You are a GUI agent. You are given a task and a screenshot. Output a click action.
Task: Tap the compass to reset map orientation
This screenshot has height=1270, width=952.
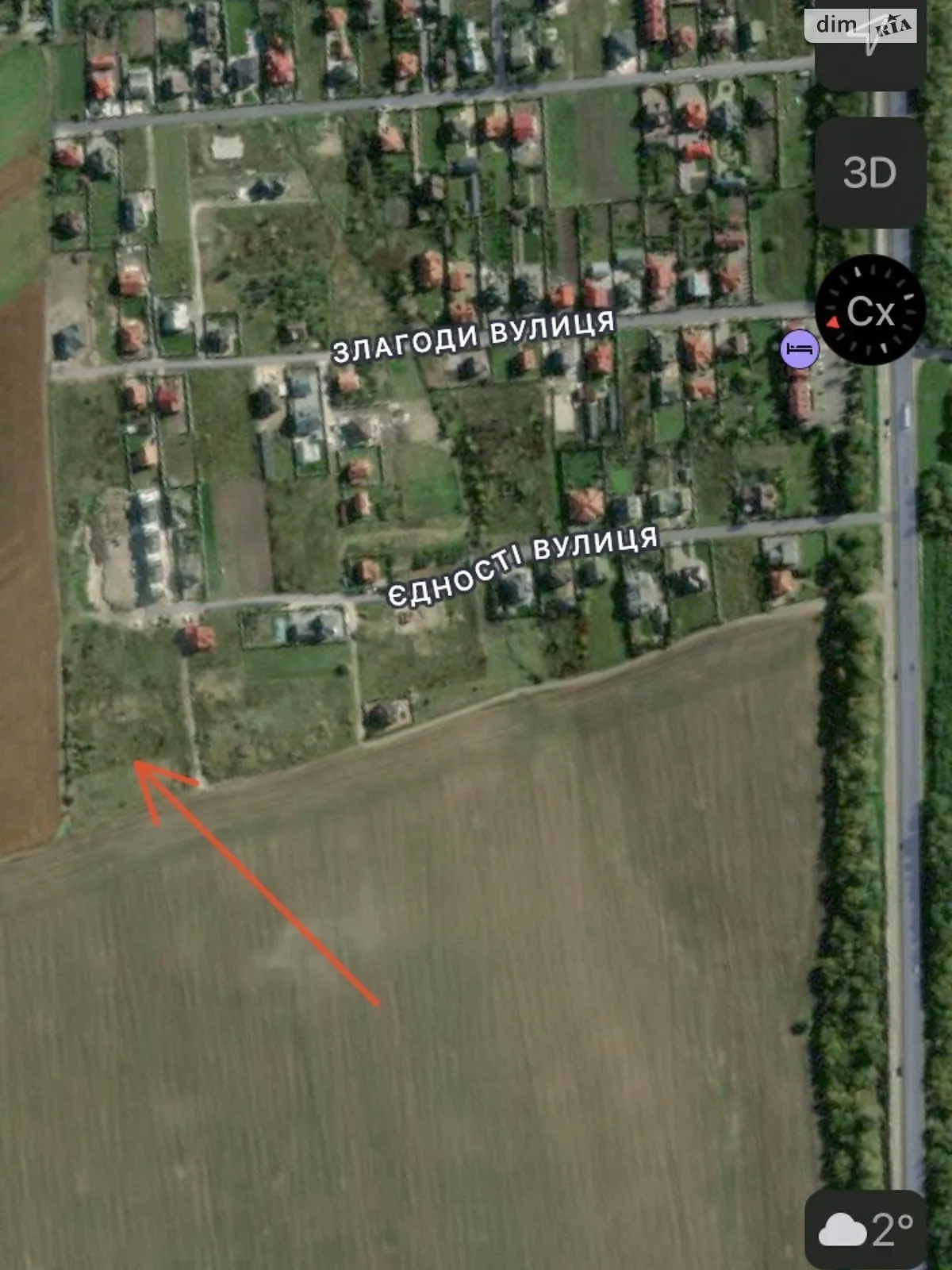point(870,310)
